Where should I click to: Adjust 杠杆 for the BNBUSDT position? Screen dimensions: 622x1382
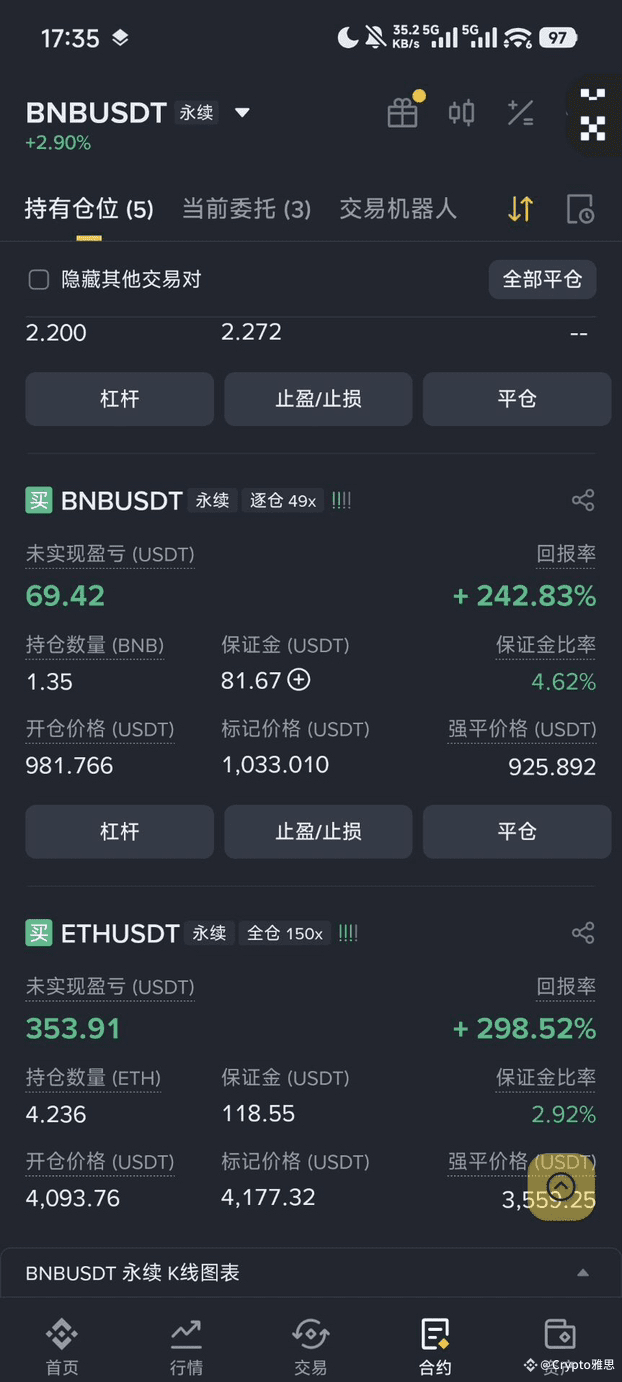pyautogui.click(x=119, y=831)
